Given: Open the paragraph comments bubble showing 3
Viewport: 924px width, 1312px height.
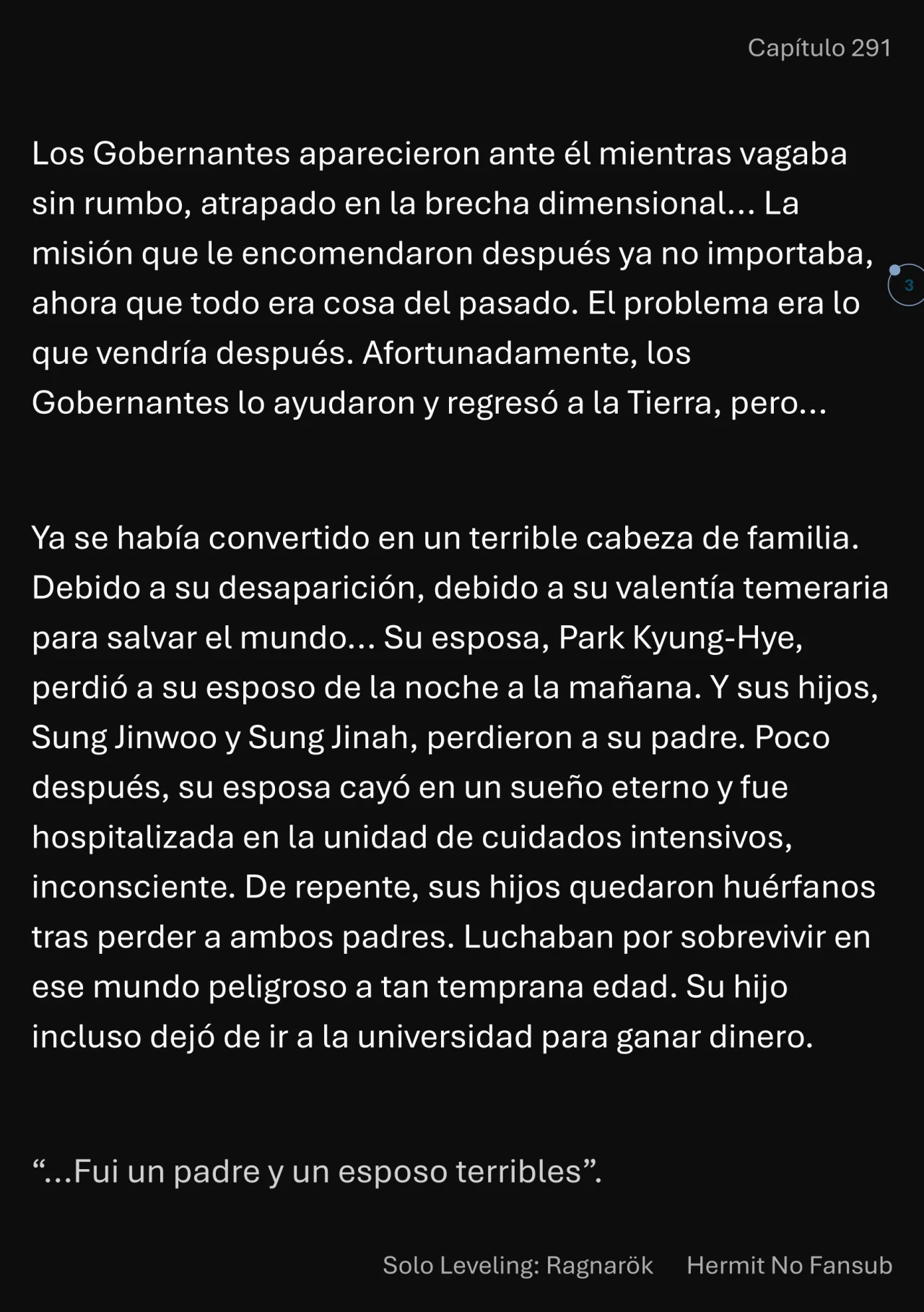Looking at the screenshot, I should point(907,285).
